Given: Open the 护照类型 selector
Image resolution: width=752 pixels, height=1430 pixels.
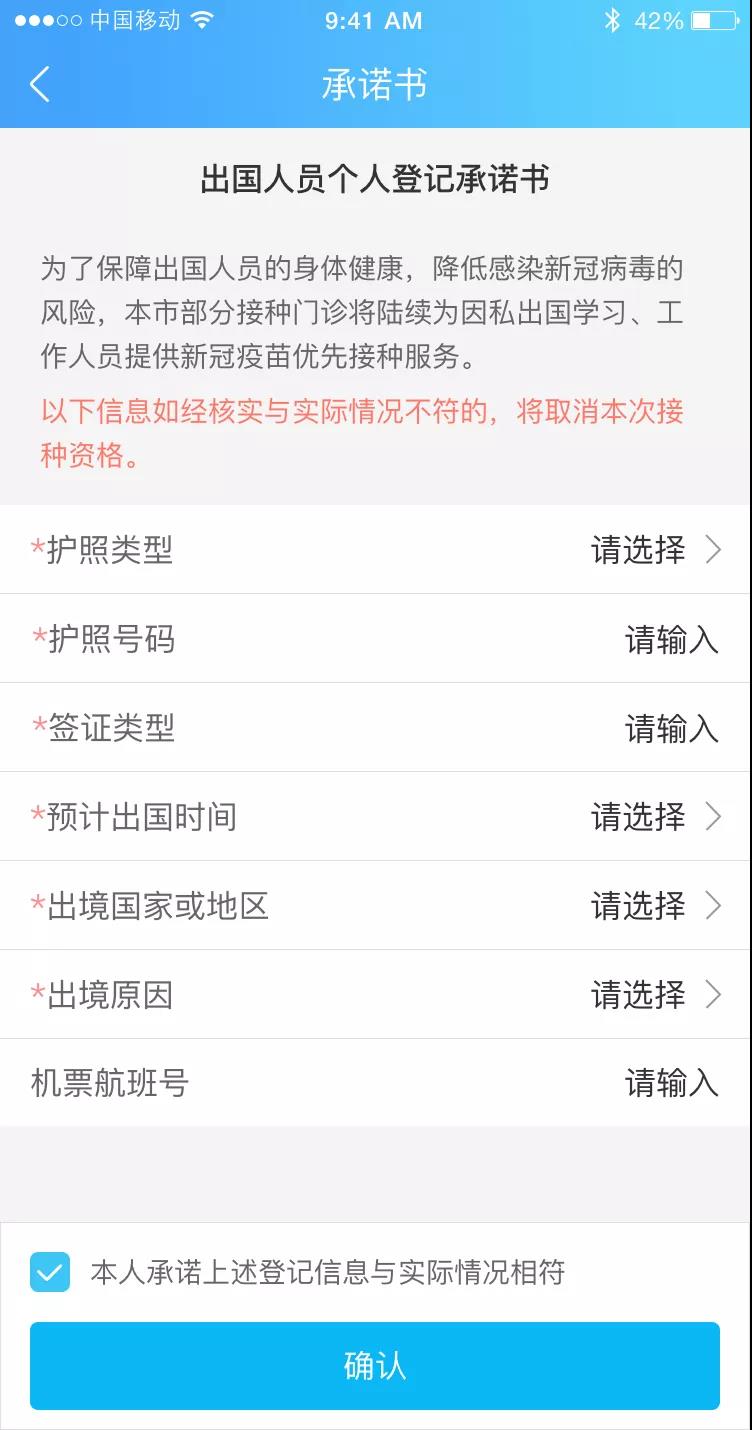Looking at the screenshot, I should (376, 549).
